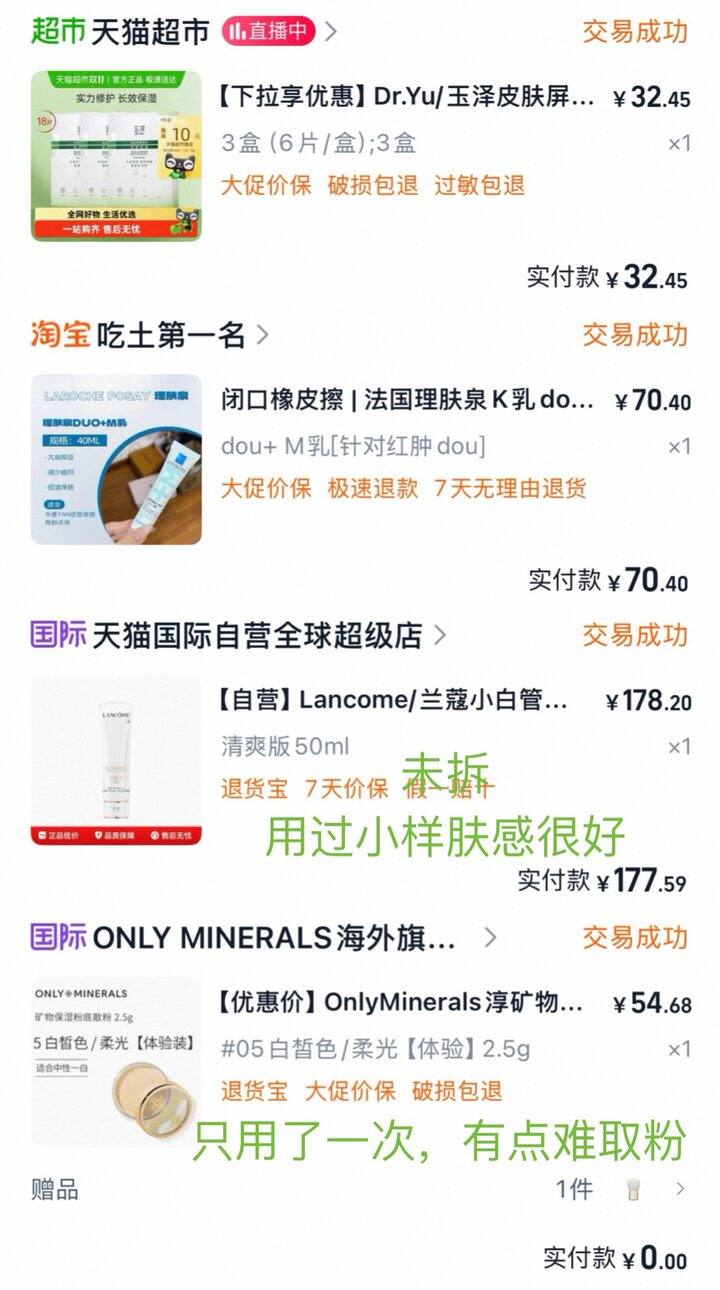Visit the ONLY MINERALS overseas store
This screenshot has width=720, height=1290.
coord(274,938)
